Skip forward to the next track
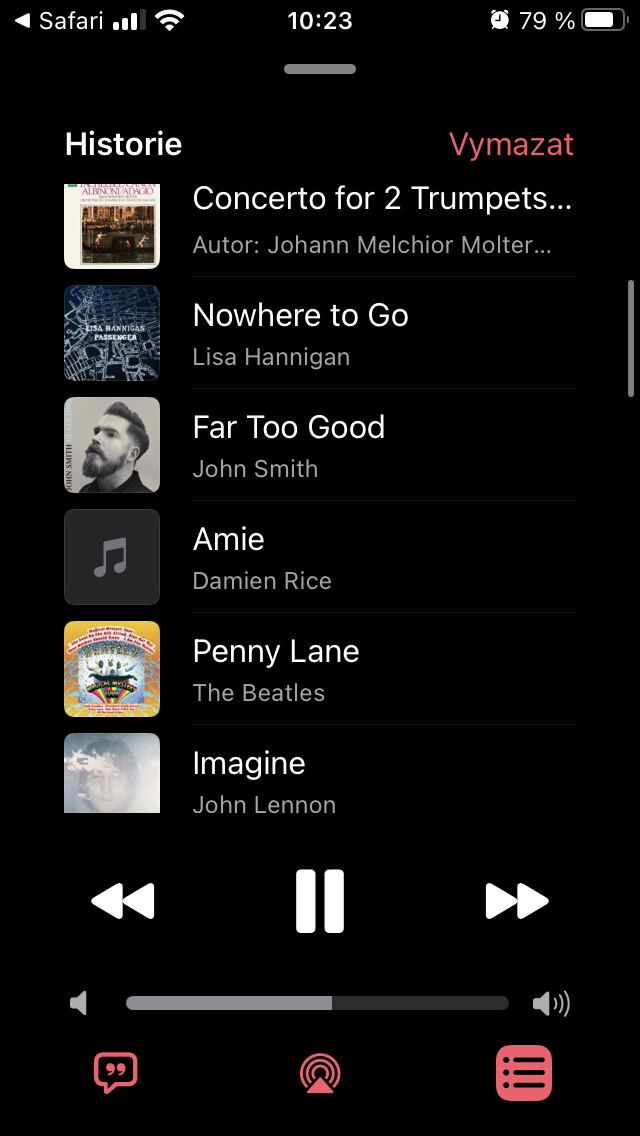The image size is (640, 1136). 517,901
